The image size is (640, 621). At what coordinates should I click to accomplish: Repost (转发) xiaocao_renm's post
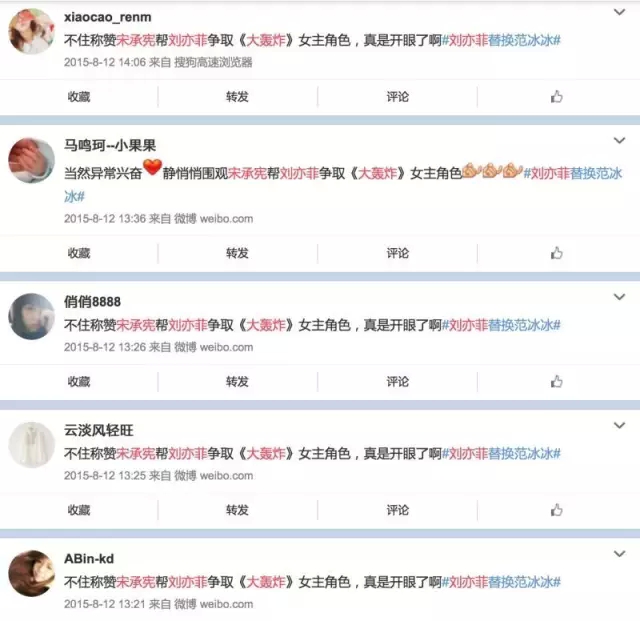(x=237, y=97)
